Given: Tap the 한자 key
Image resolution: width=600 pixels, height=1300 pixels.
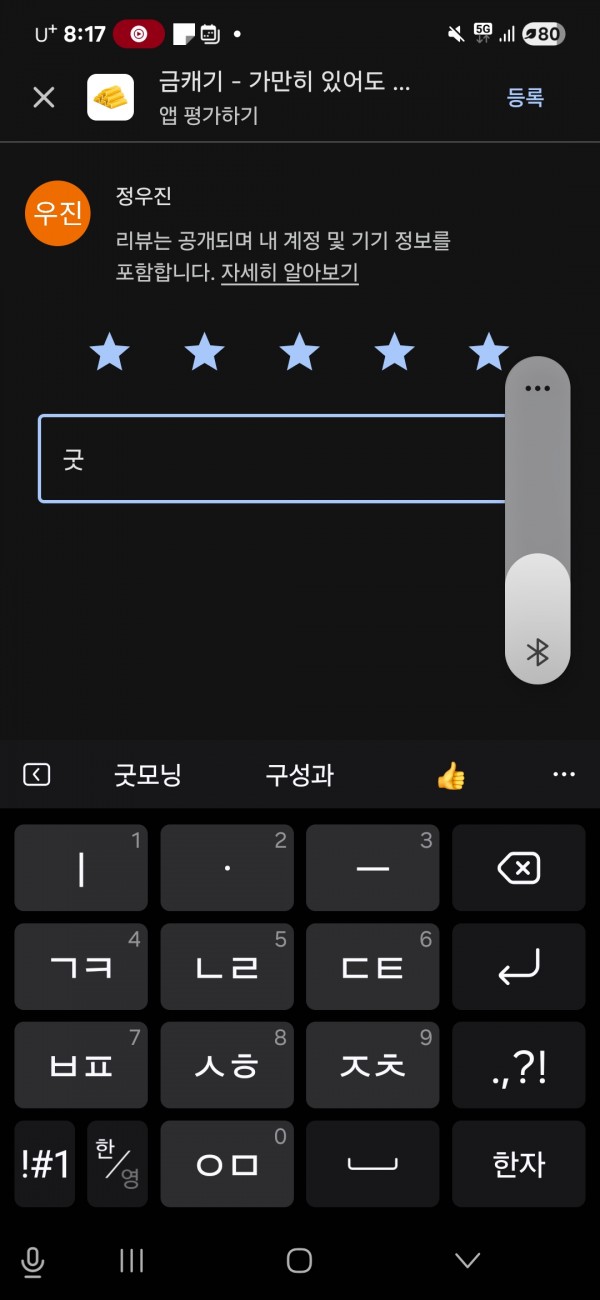Looking at the screenshot, I should point(518,1164).
